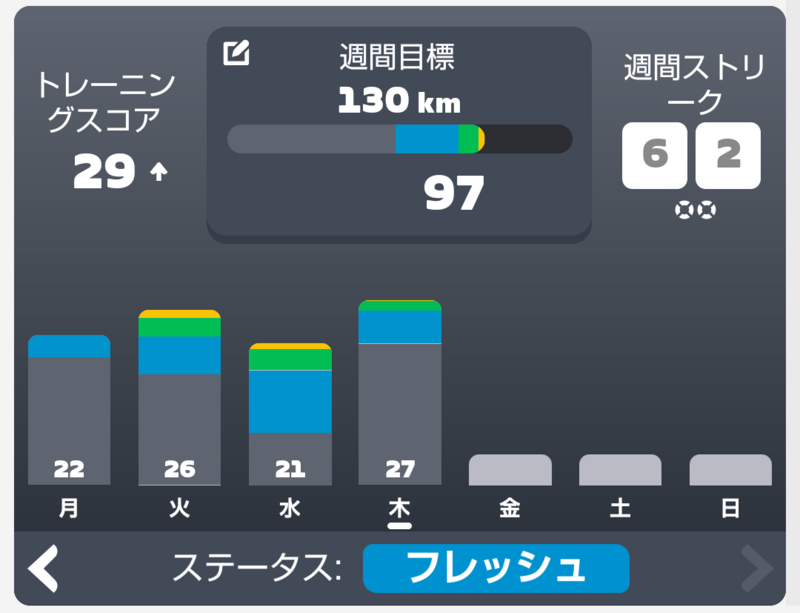Select Thursday (木) bar showing 27

tap(400, 392)
